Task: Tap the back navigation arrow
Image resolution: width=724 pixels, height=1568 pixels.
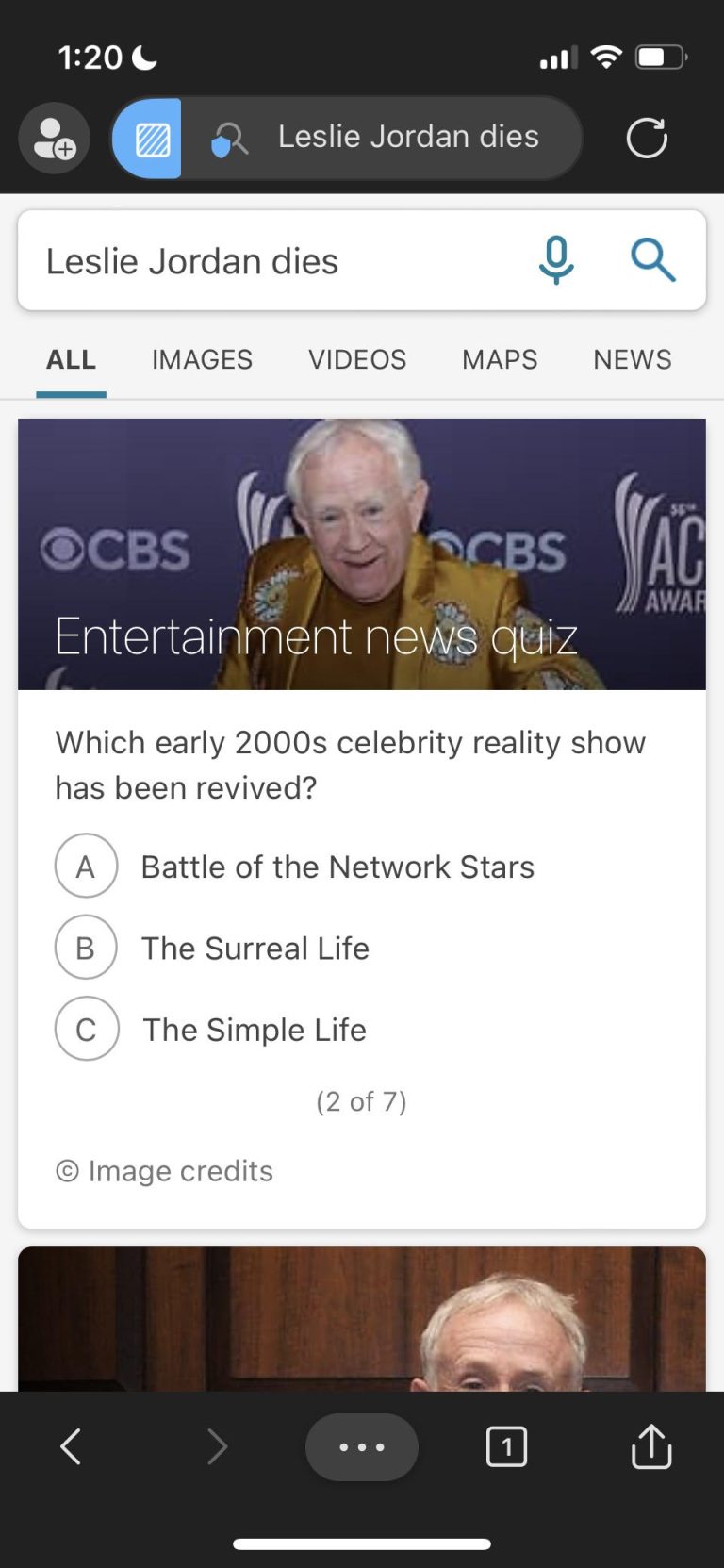Action: coord(71,1446)
